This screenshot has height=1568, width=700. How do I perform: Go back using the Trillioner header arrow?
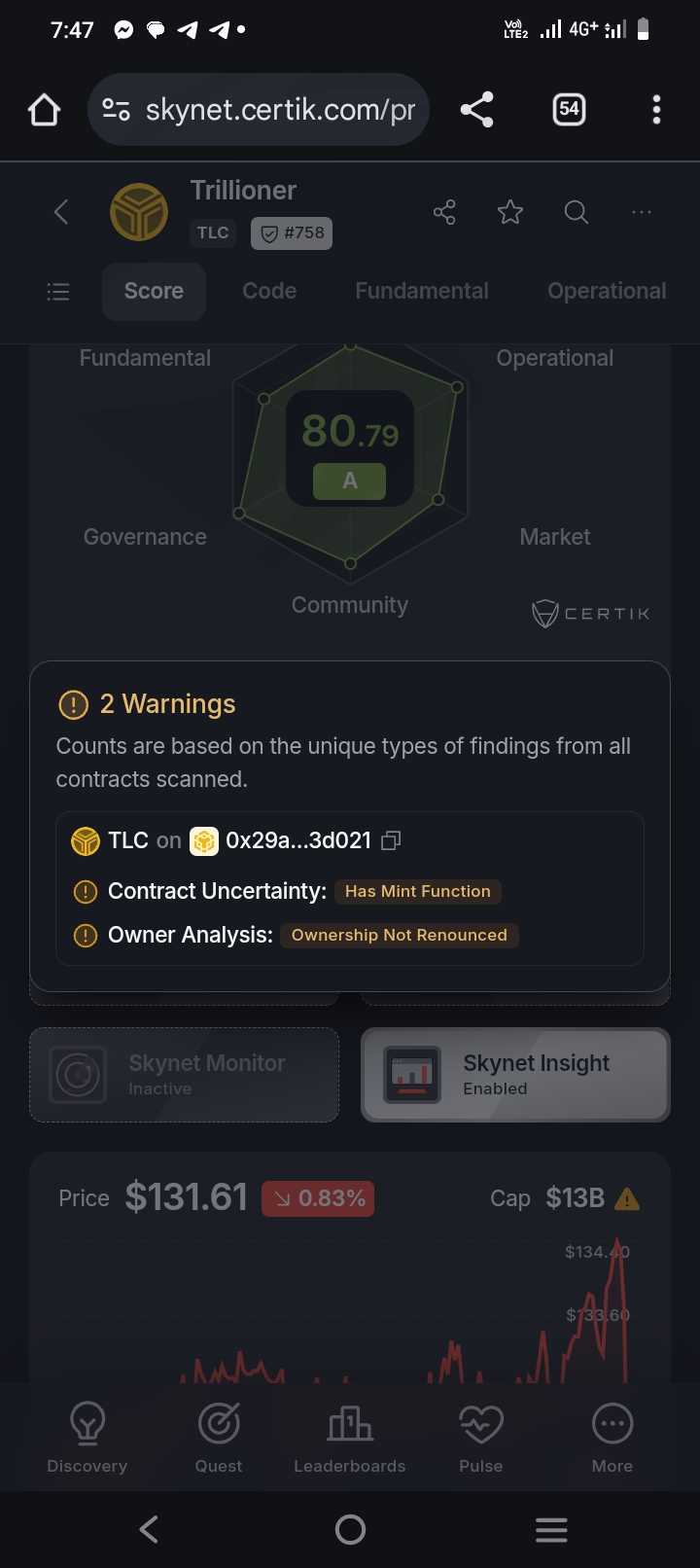click(x=61, y=212)
